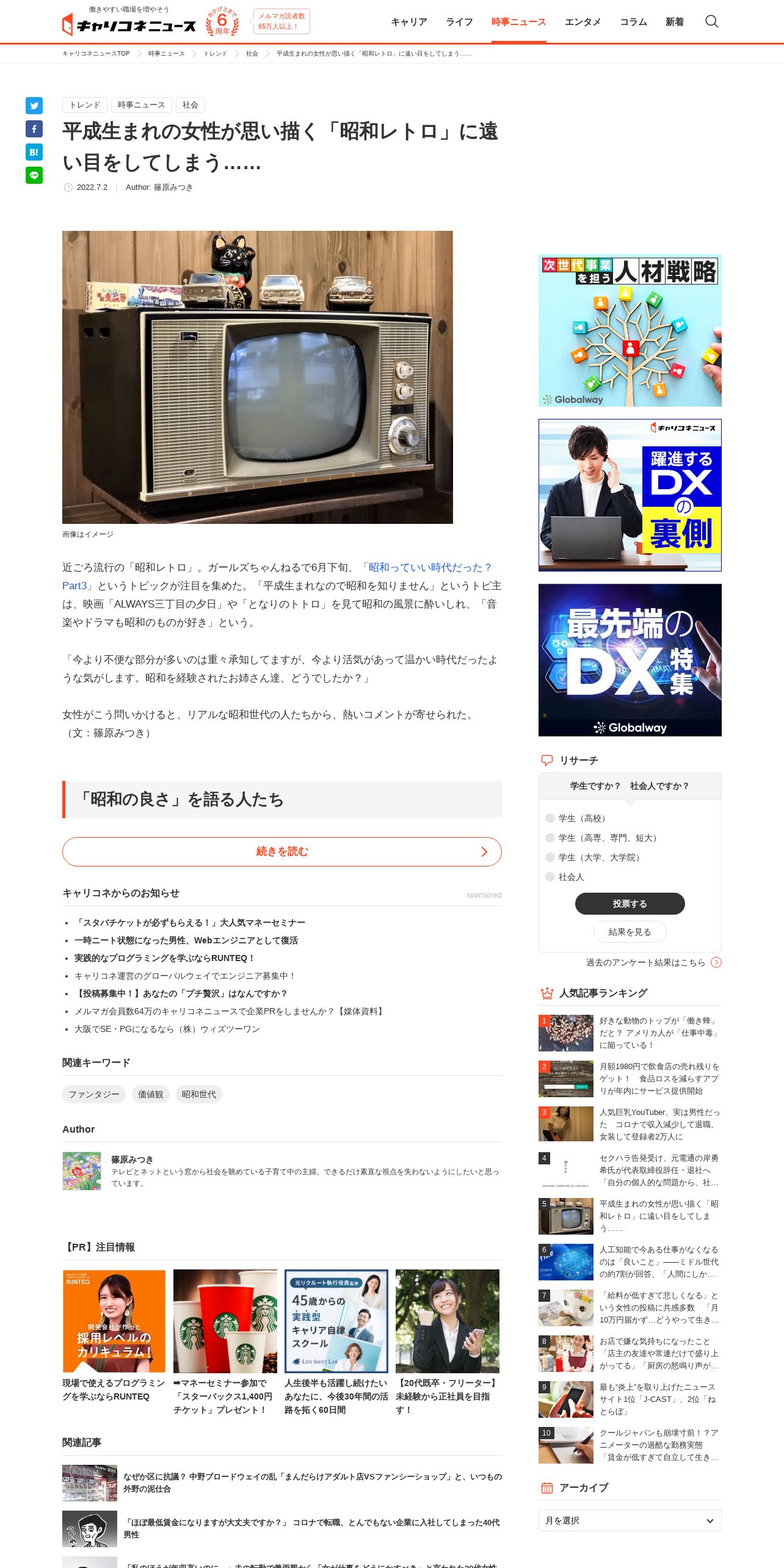Viewport: 784px width, 1568px height.
Task: Open ranking article 1 about 働き蜂
Action: click(x=630, y=1033)
